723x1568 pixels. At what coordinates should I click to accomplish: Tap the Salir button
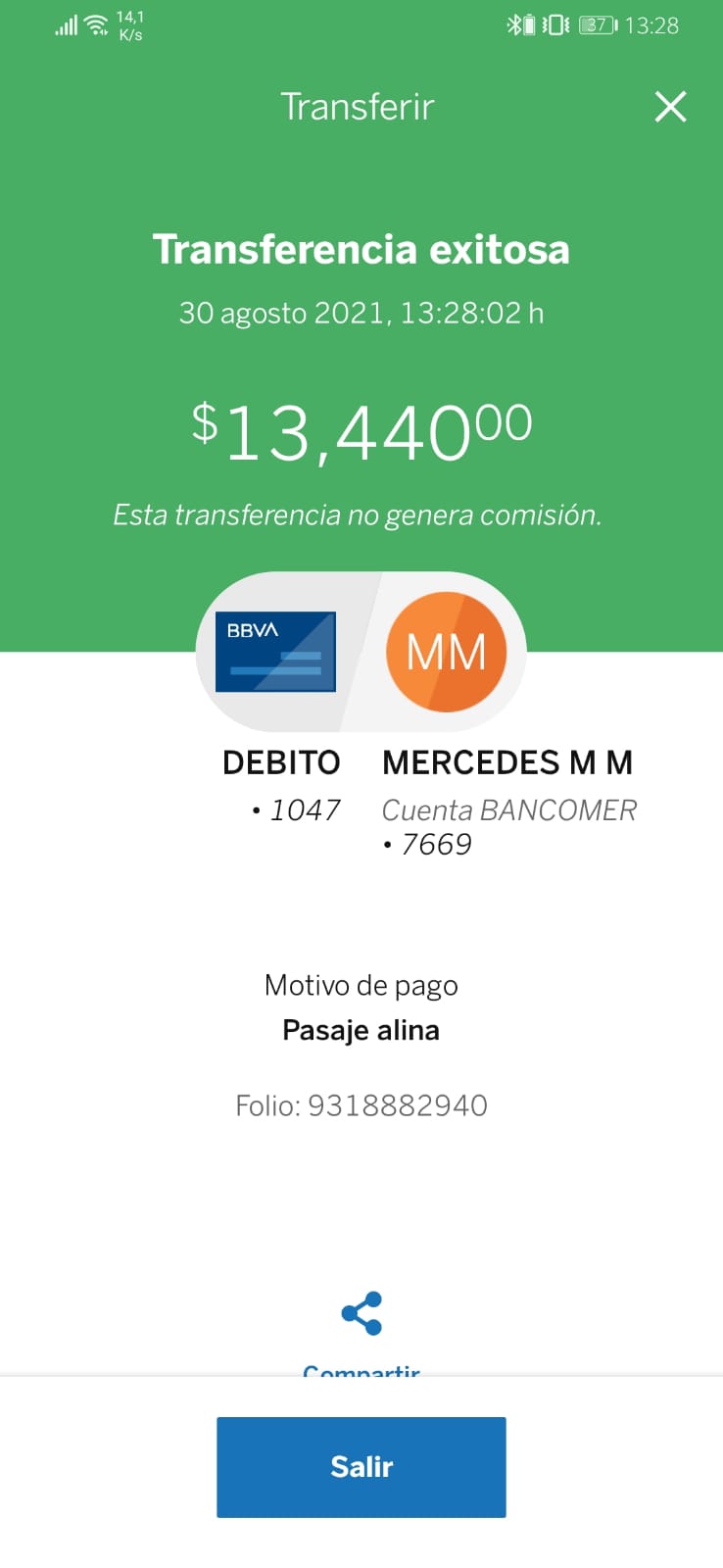361,1467
